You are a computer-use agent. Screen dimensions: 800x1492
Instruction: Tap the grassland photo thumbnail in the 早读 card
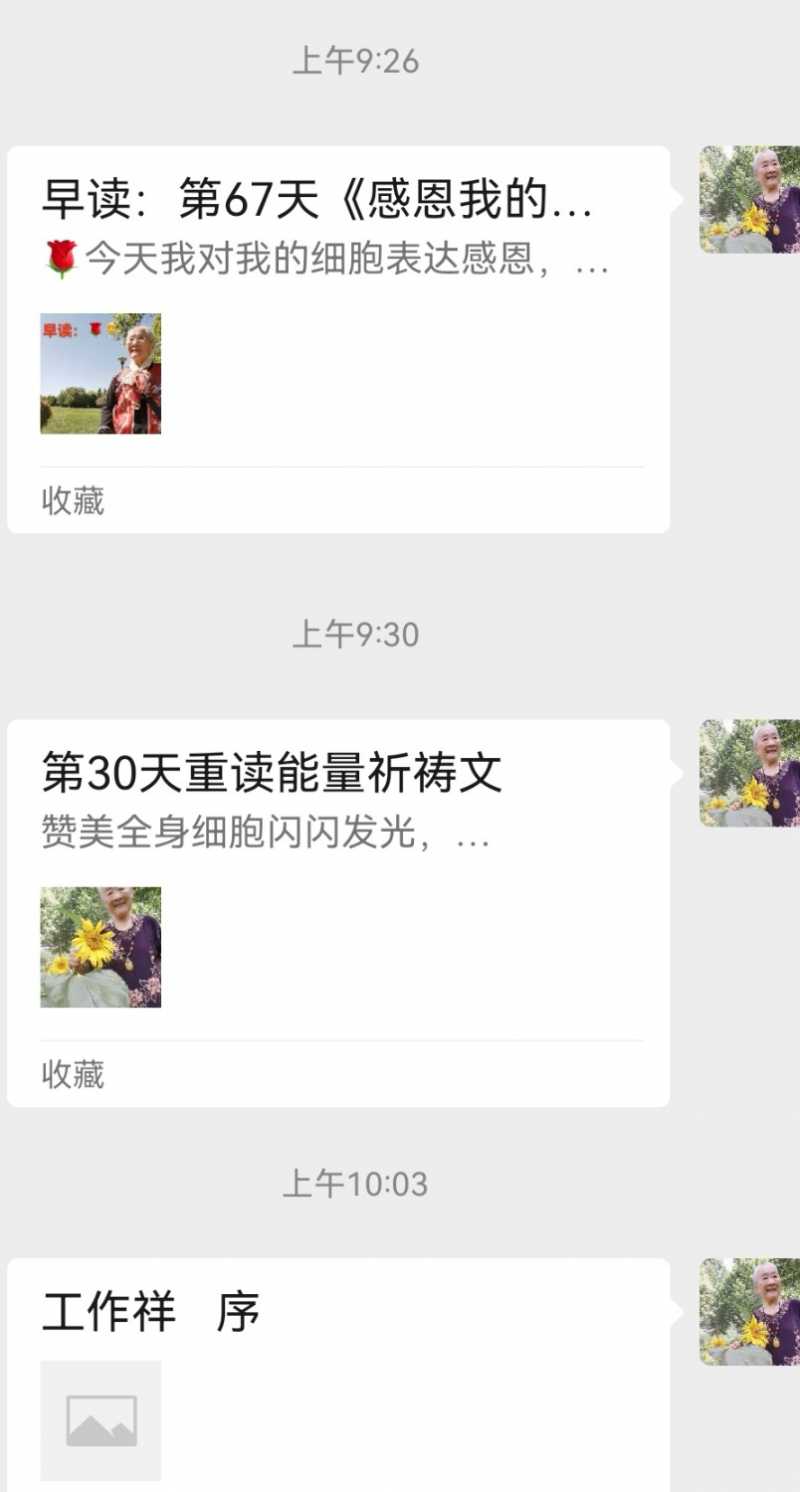pos(101,375)
